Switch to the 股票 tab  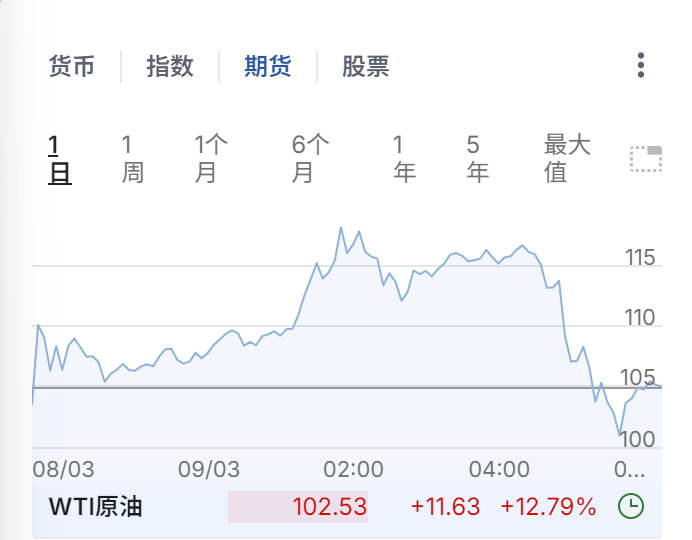[x=365, y=67]
